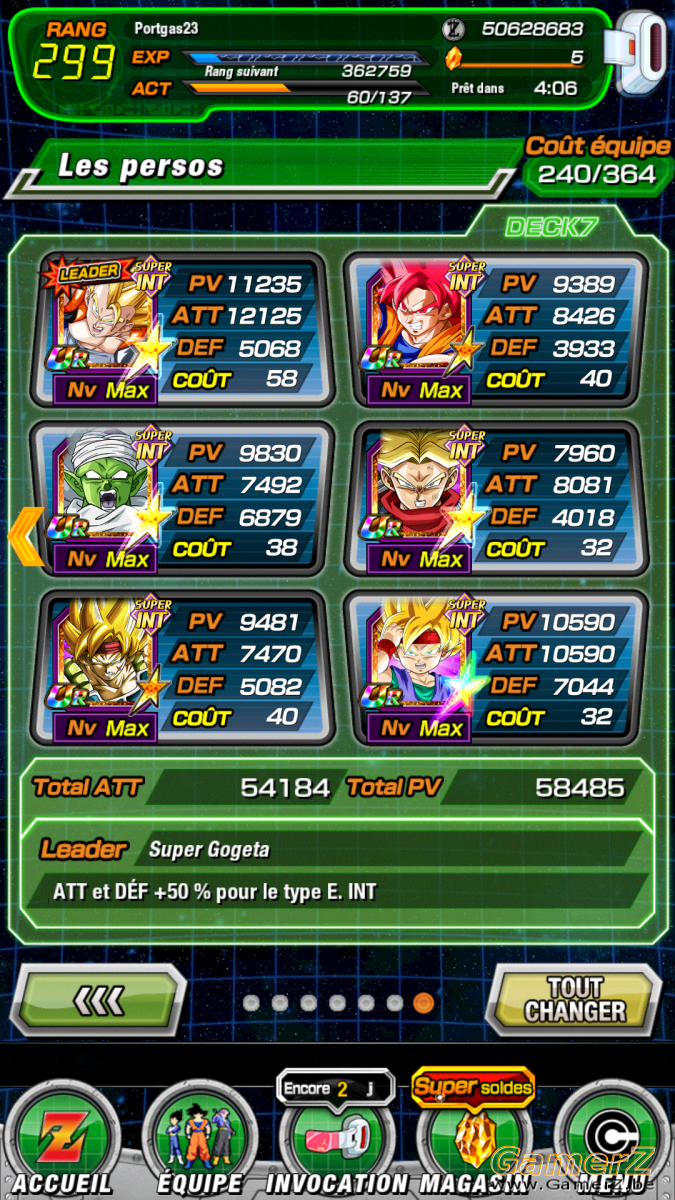Screen dimensions: 675x1200
Task: Open the Magasin shop tab
Action: click(472, 1140)
